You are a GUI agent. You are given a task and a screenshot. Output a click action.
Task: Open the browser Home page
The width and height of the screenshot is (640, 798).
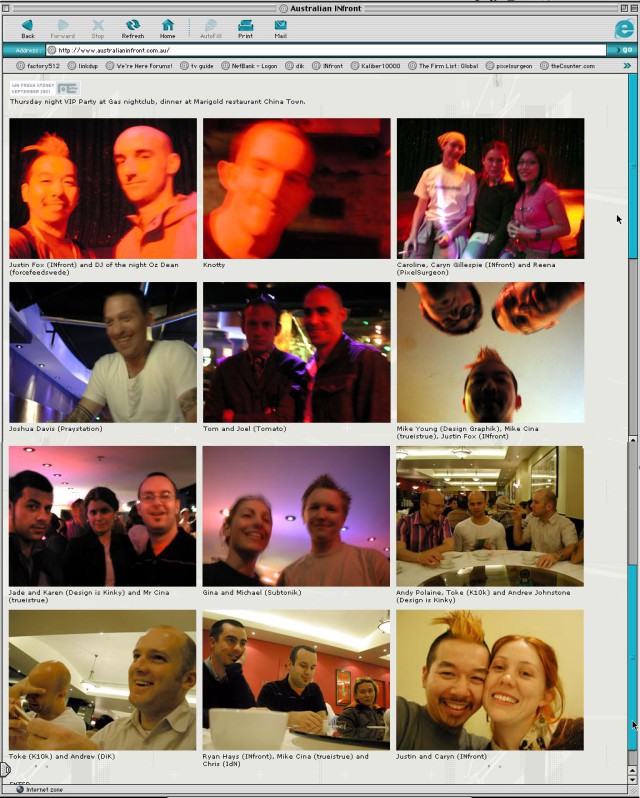167,27
